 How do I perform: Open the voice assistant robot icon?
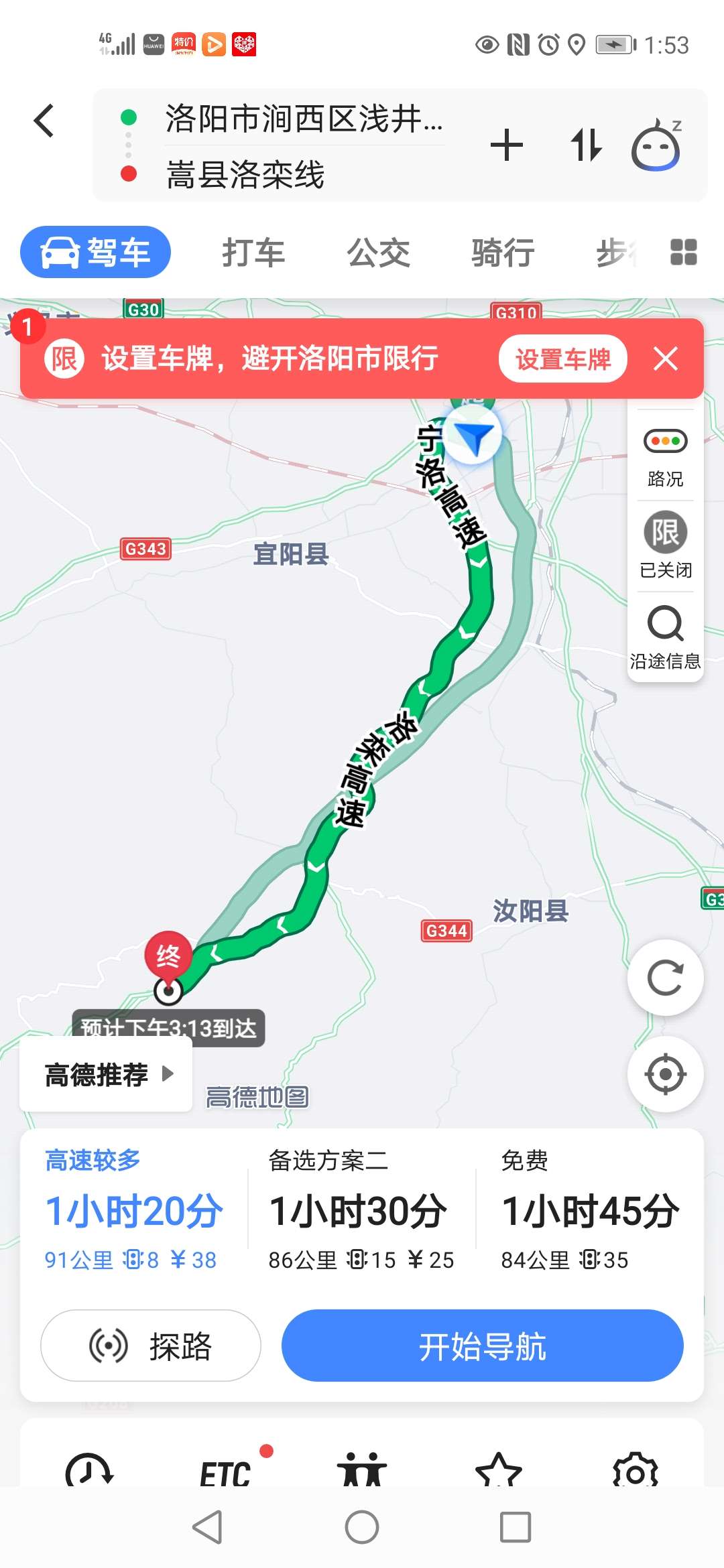pyautogui.click(x=656, y=144)
